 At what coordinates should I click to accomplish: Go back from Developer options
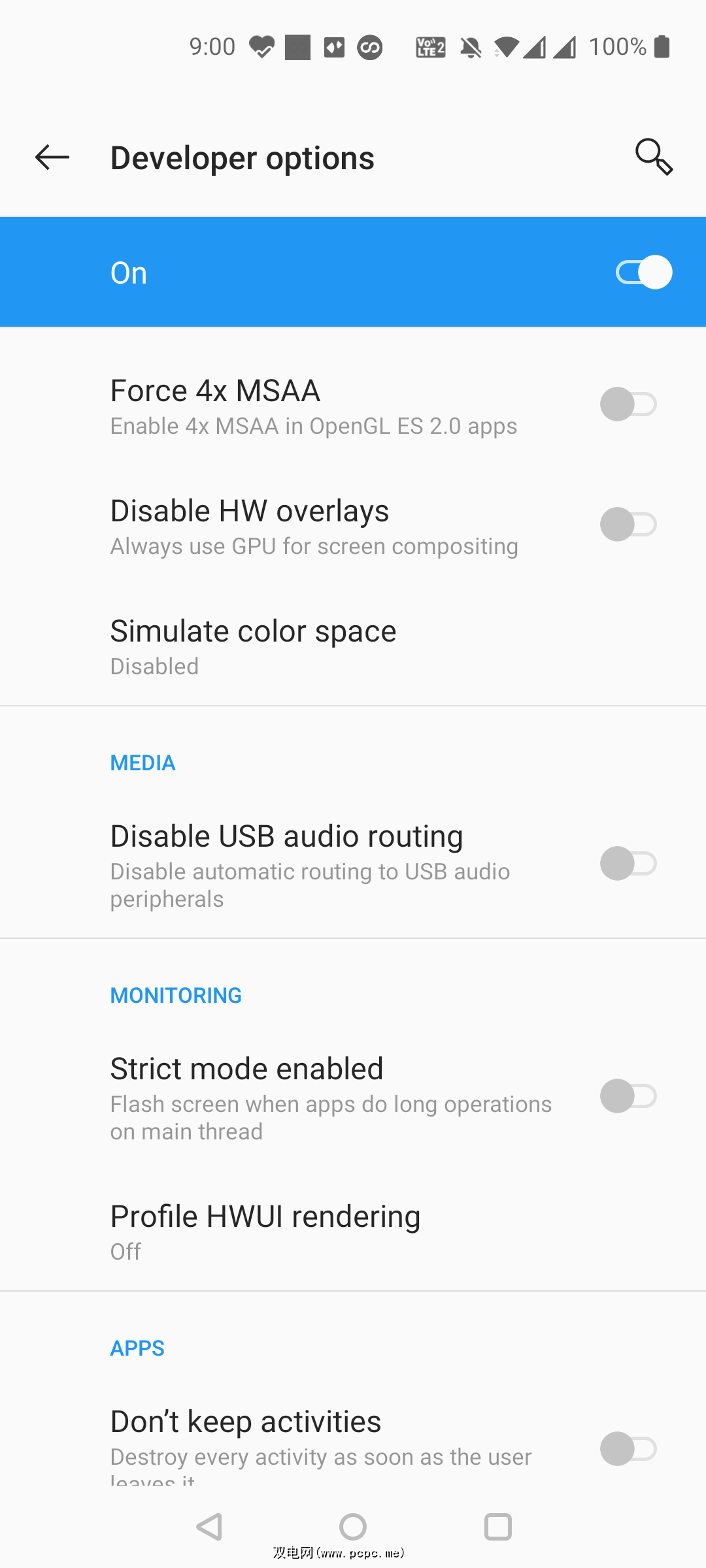tap(52, 157)
